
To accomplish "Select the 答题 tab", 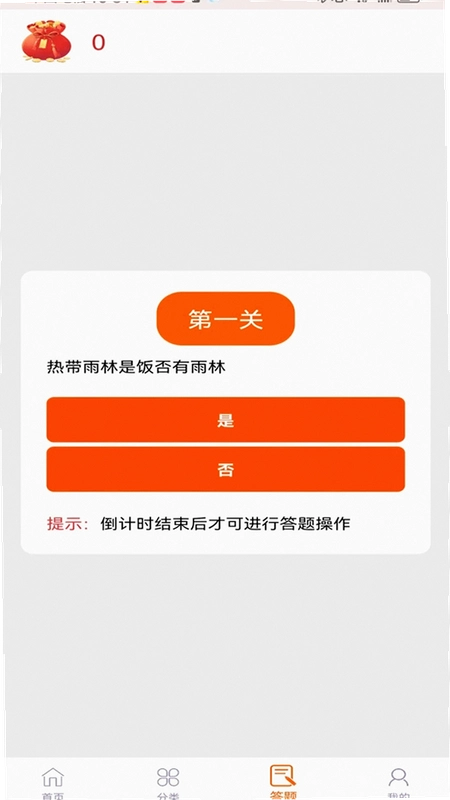I will pyautogui.click(x=283, y=781).
